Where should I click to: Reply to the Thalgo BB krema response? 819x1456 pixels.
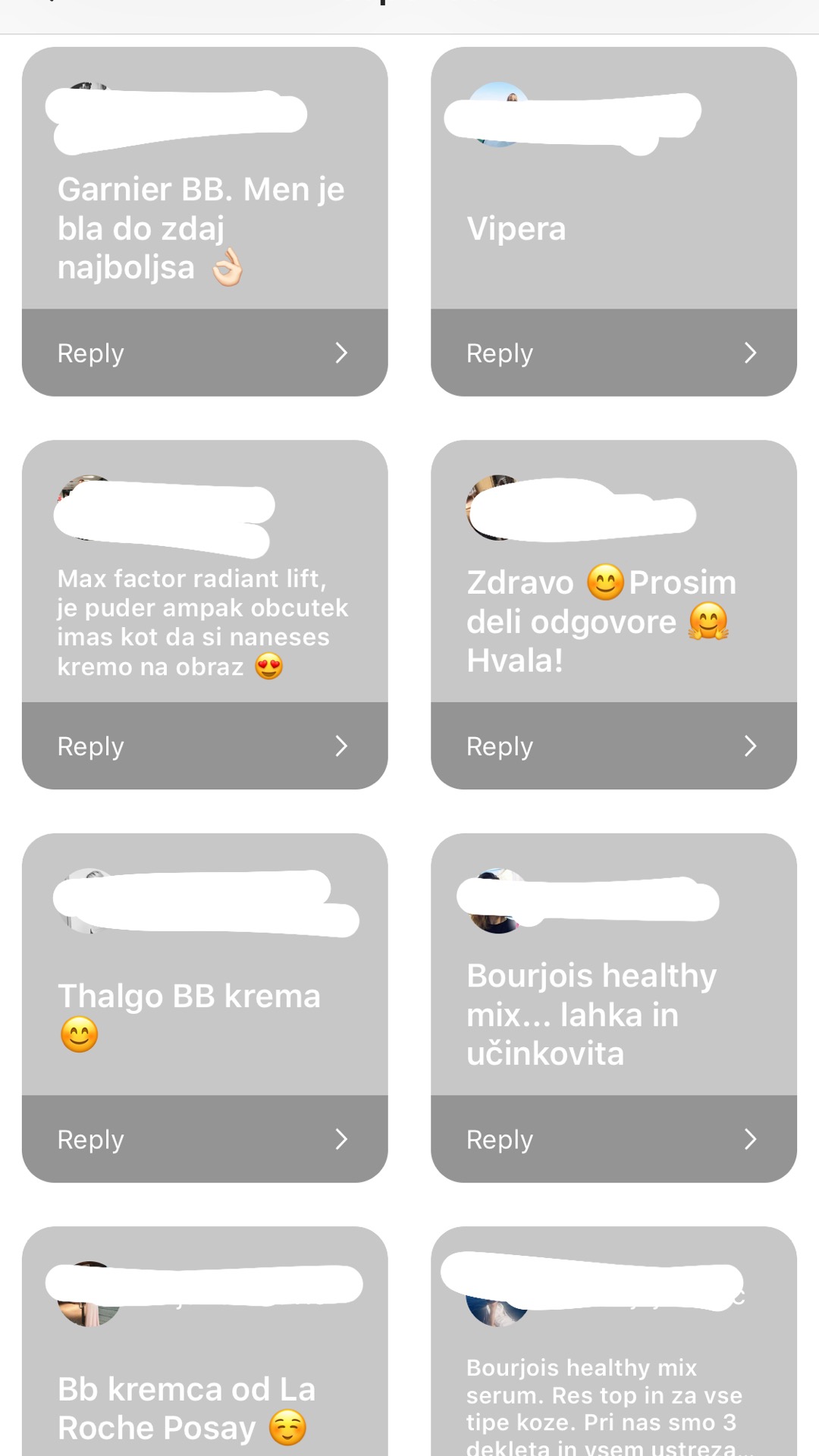click(x=204, y=1139)
